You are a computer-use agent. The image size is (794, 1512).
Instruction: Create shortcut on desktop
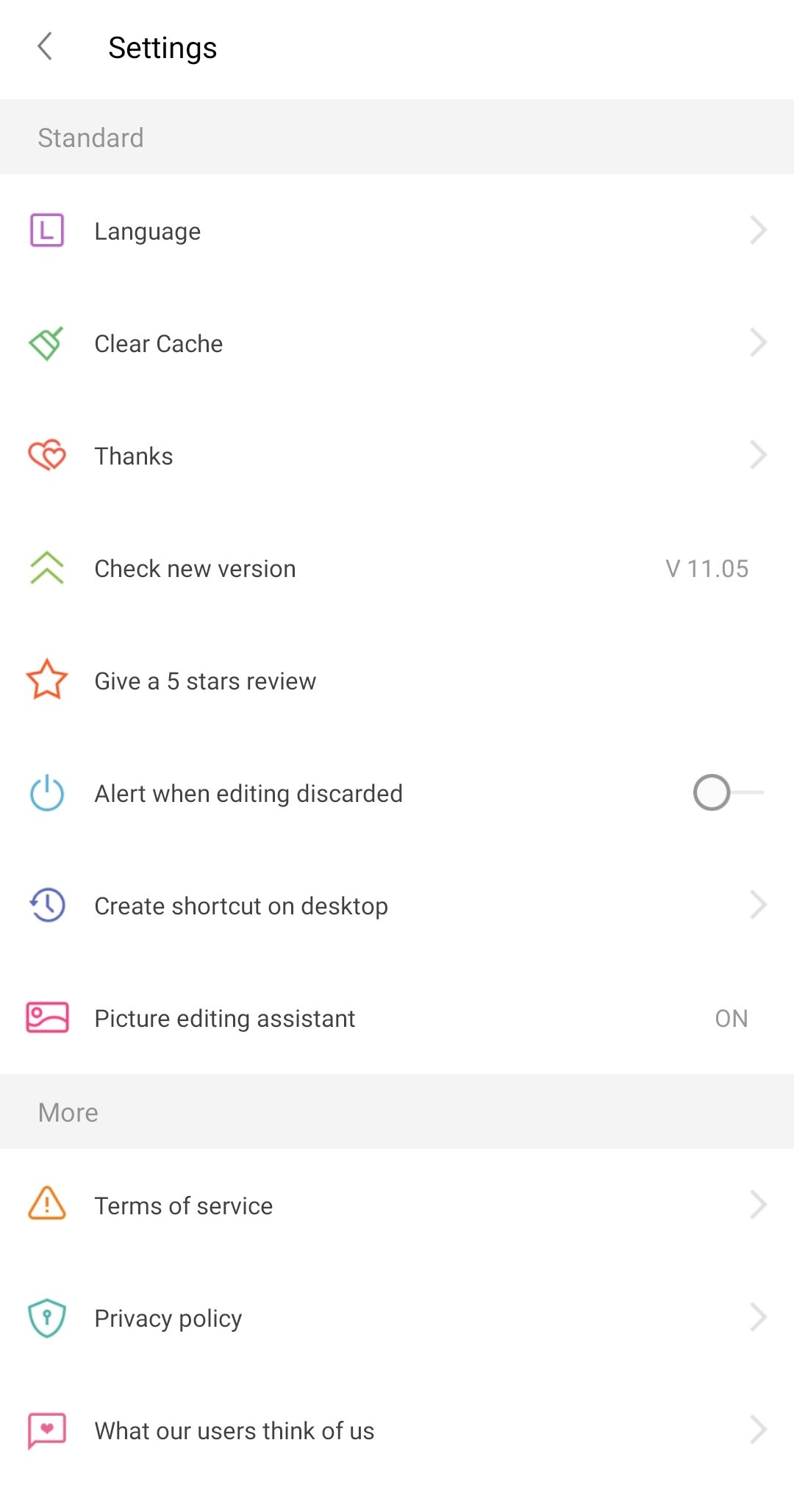(x=397, y=906)
